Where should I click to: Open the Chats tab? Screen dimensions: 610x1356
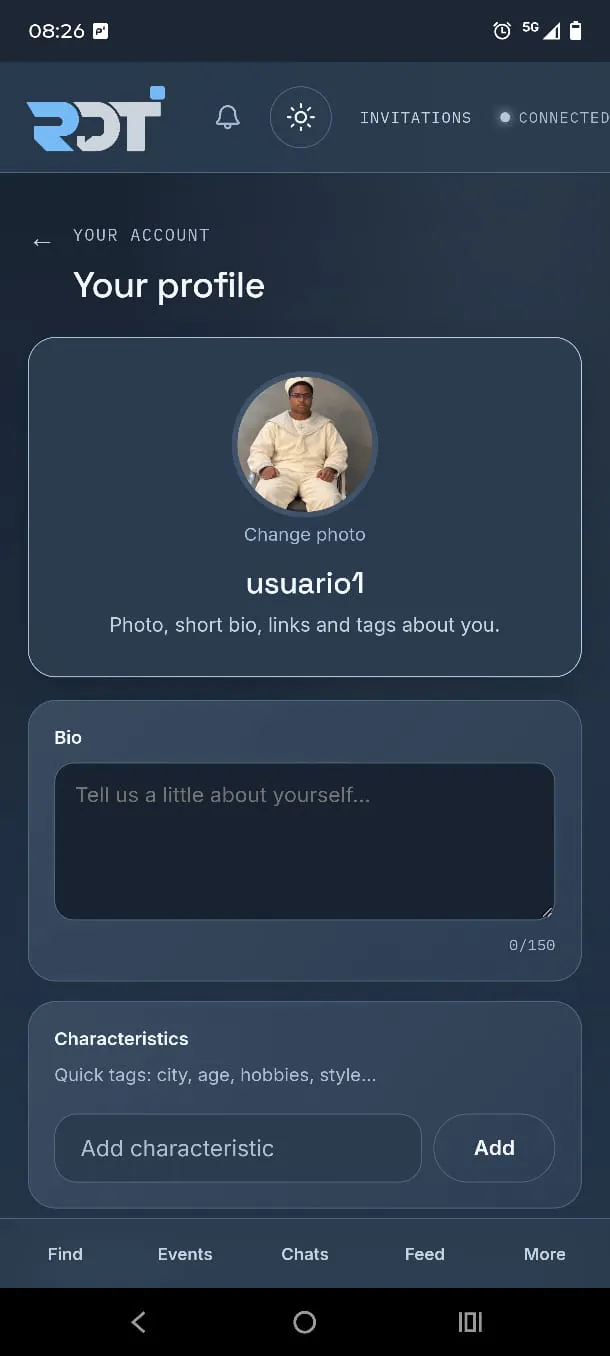pos(305,1254)
